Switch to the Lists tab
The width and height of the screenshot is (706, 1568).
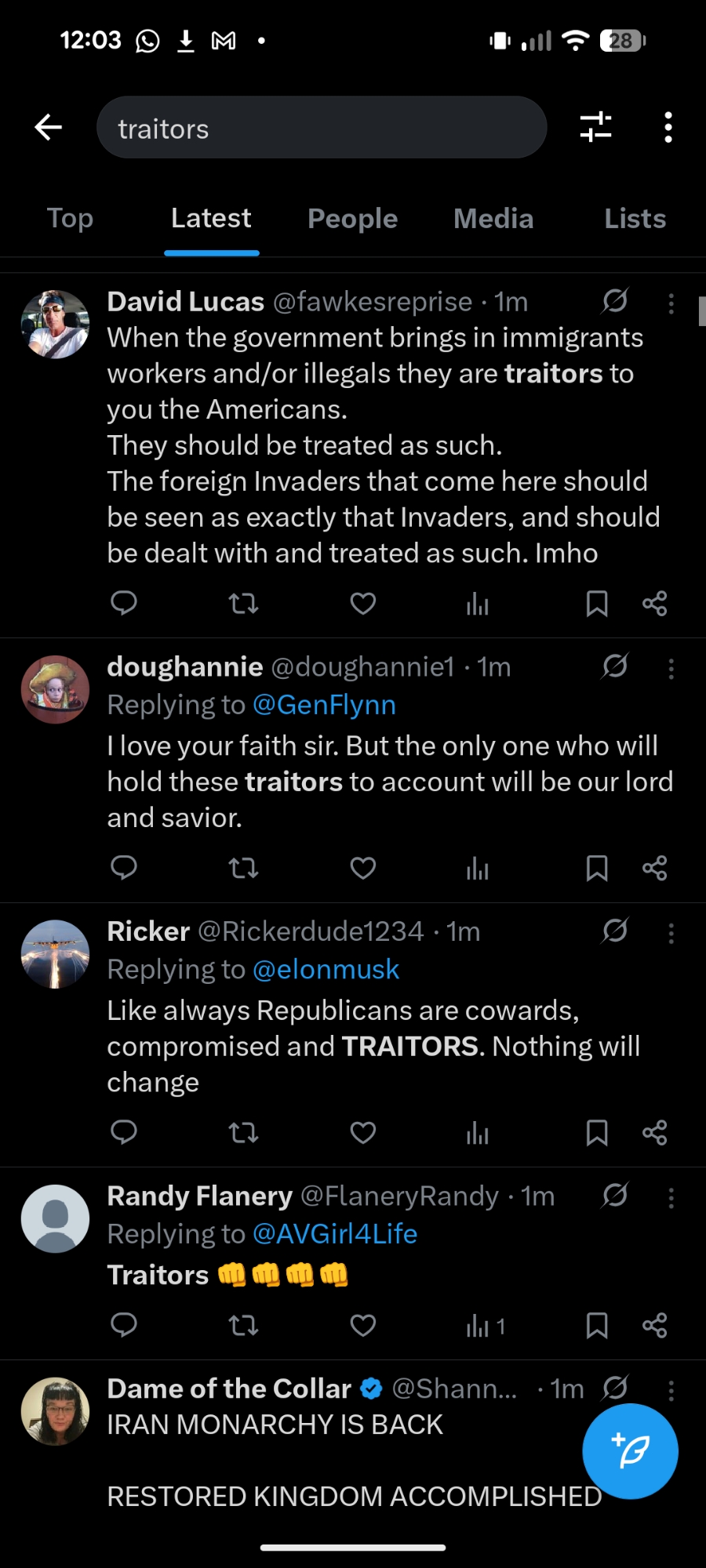pos(635,219)
